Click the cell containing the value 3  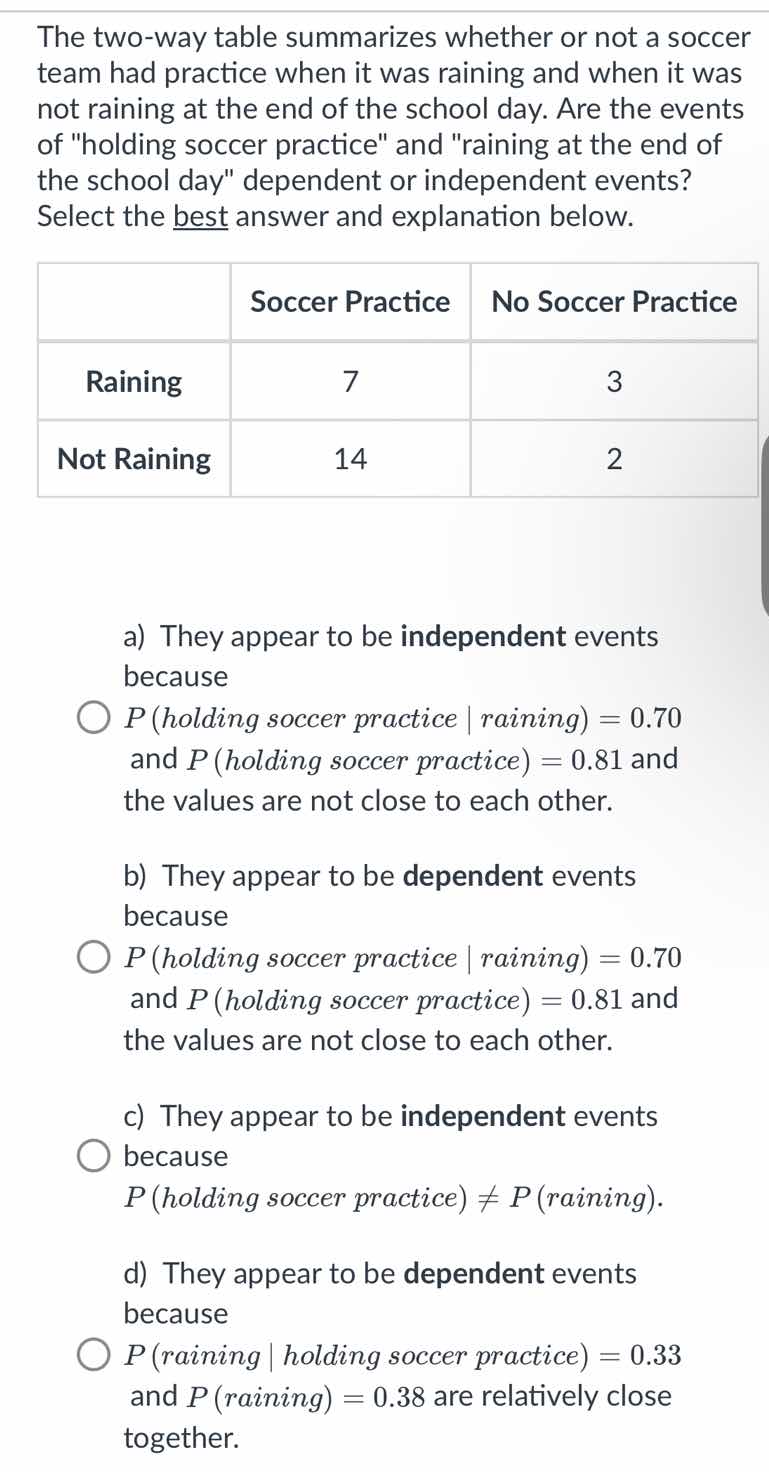click(x=613, y=381)
